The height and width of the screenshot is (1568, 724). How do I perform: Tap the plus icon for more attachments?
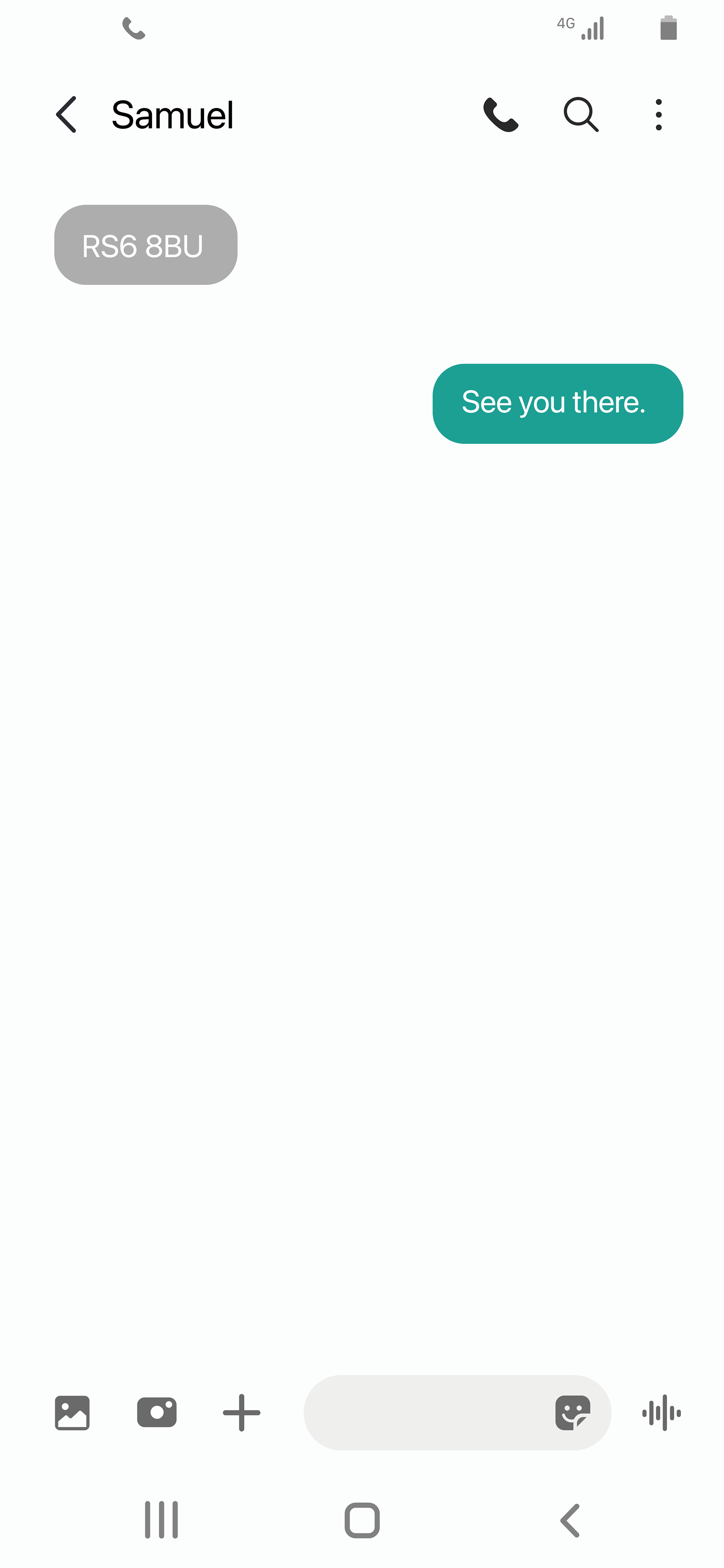tap(241, 1412)
